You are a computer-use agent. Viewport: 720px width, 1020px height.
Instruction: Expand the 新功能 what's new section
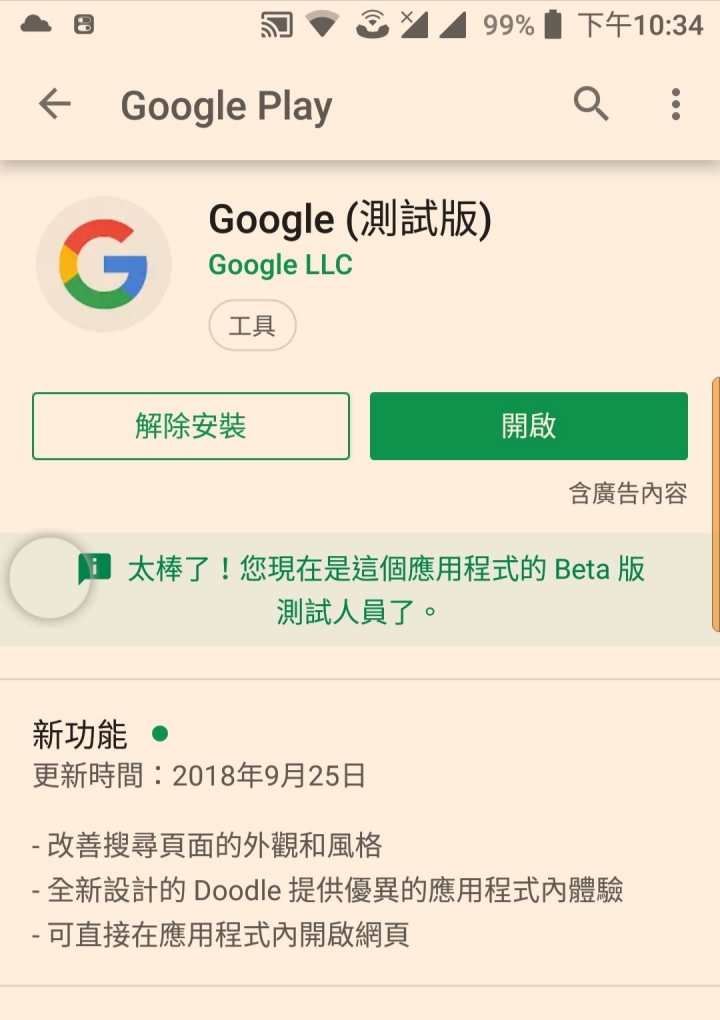pyautogui.click(x=80, y=736)
